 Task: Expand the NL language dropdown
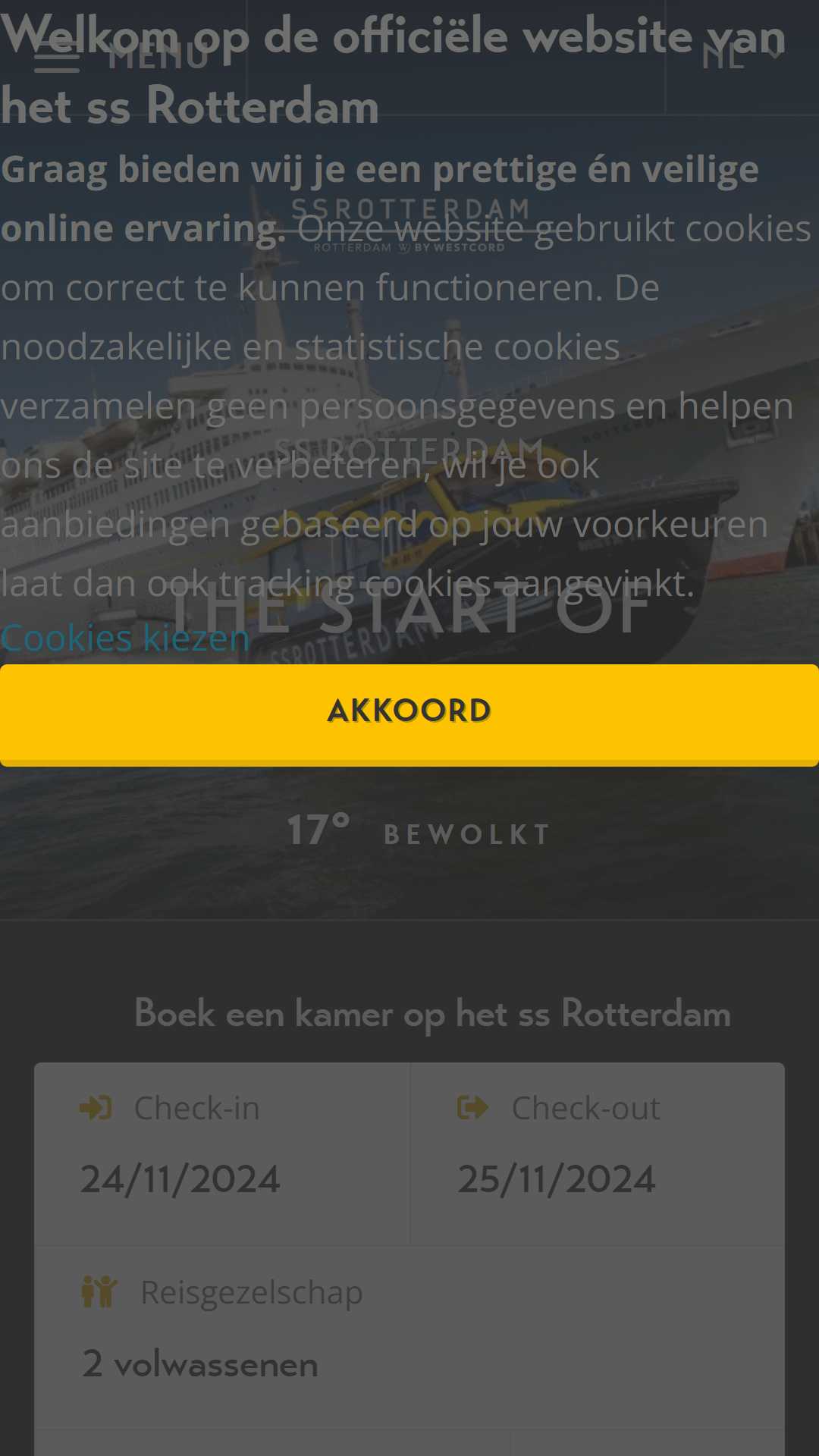(742, 58)
